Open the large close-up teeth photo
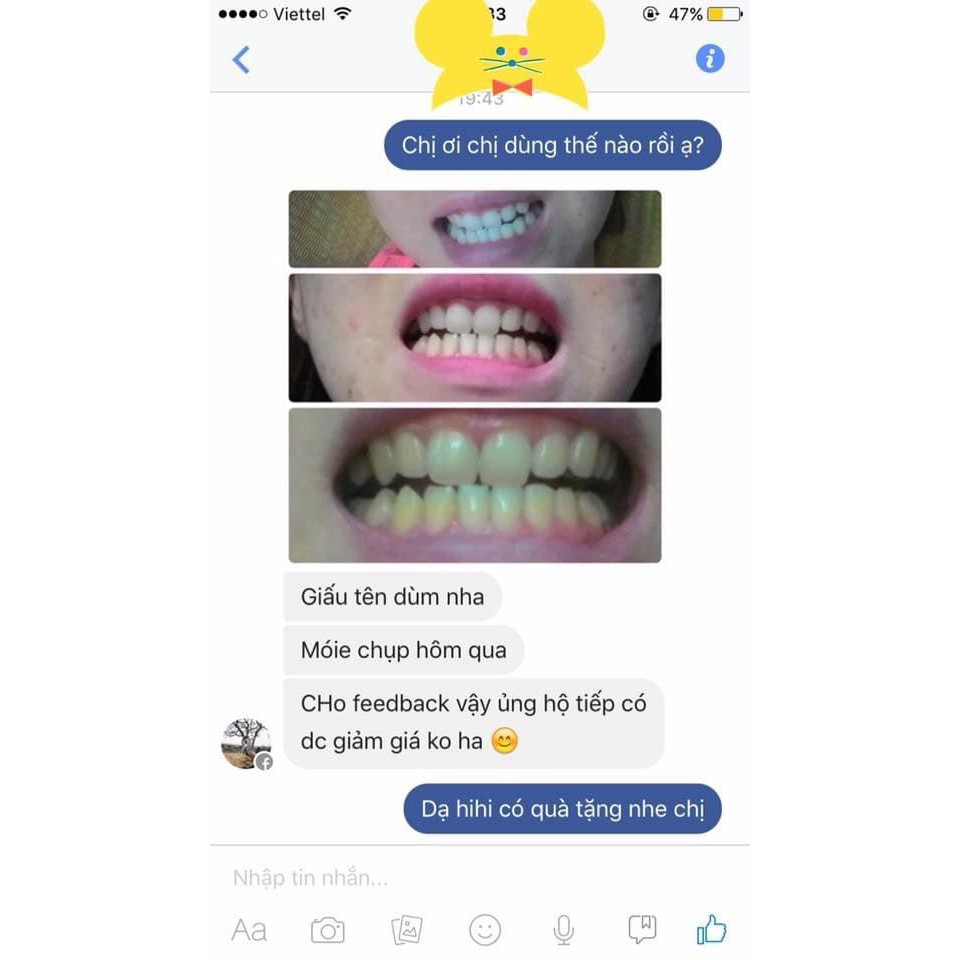The image size is (960, 960). click(475, 485)
